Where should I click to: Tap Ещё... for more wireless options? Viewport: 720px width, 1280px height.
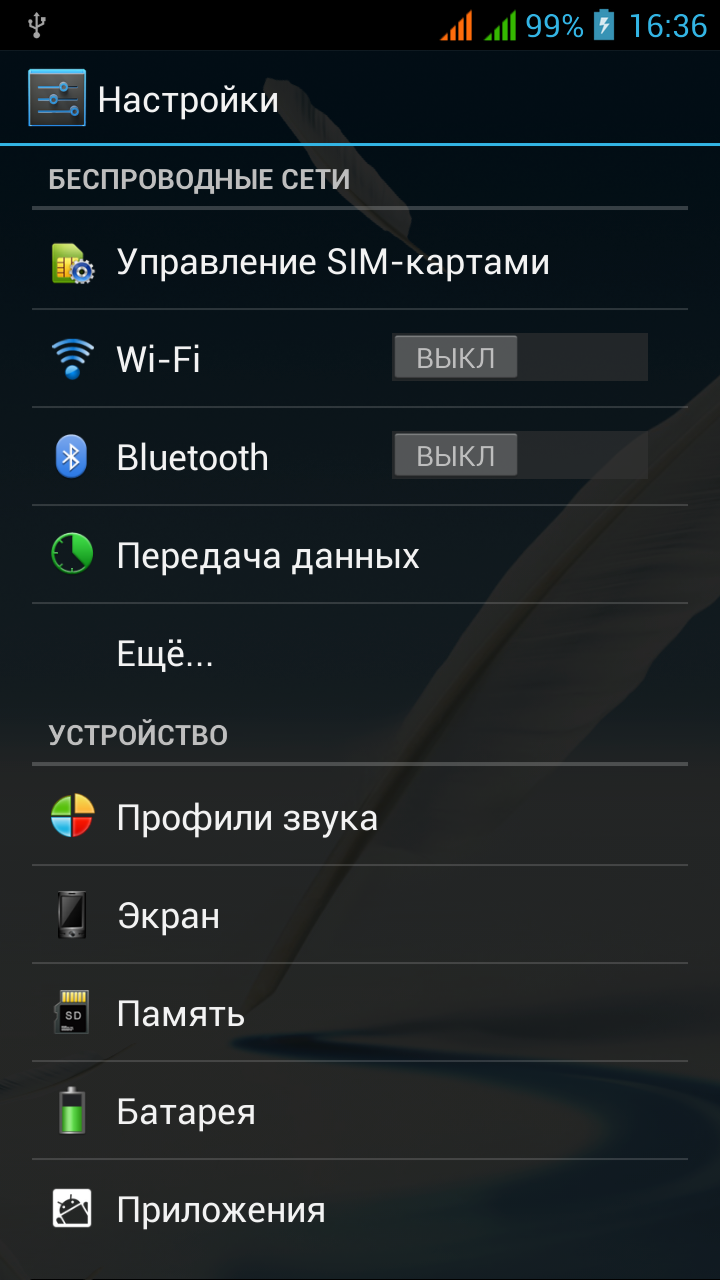click(x=165, y=654)
